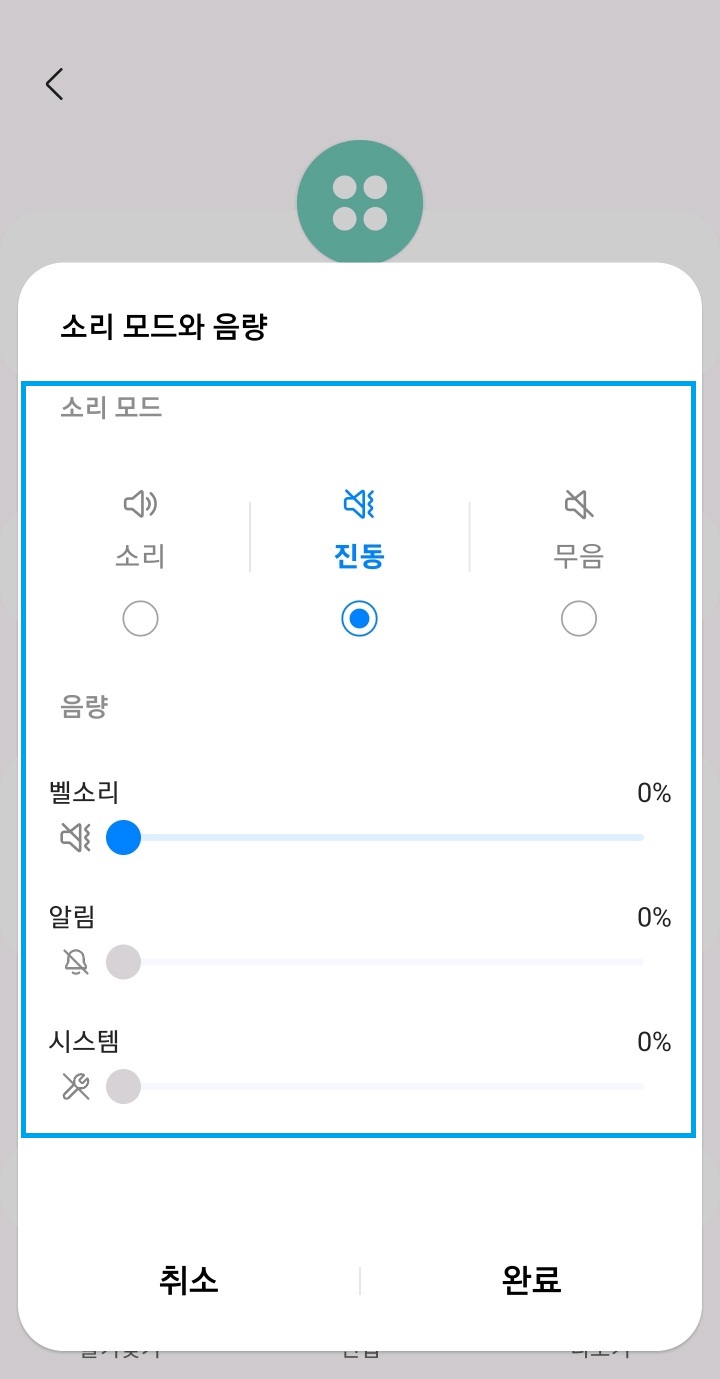Click the 벨소리 ringtone volume slider handle
The height and width of the screenshot is (1379, 720).
point(123,838)
